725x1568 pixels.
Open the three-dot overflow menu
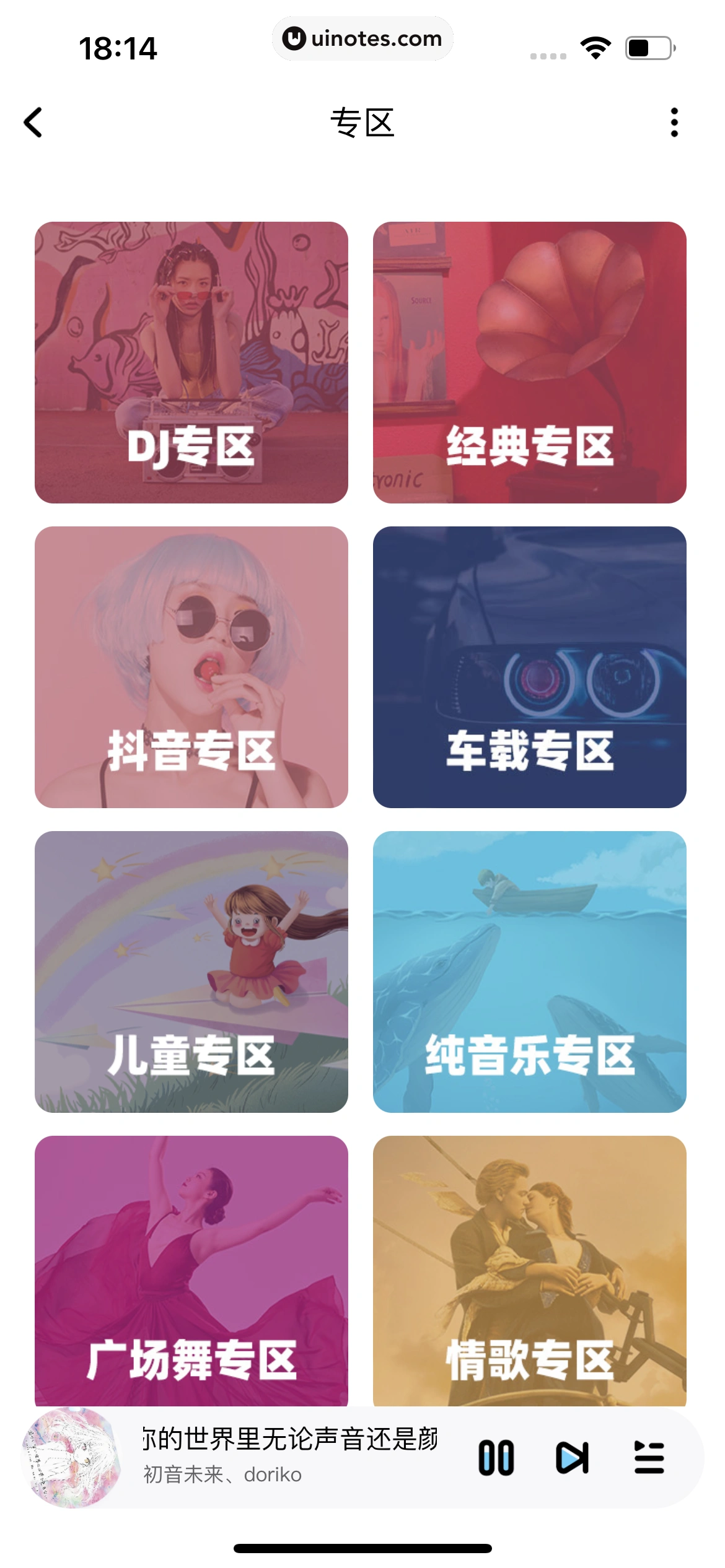(x=674, y=123)
